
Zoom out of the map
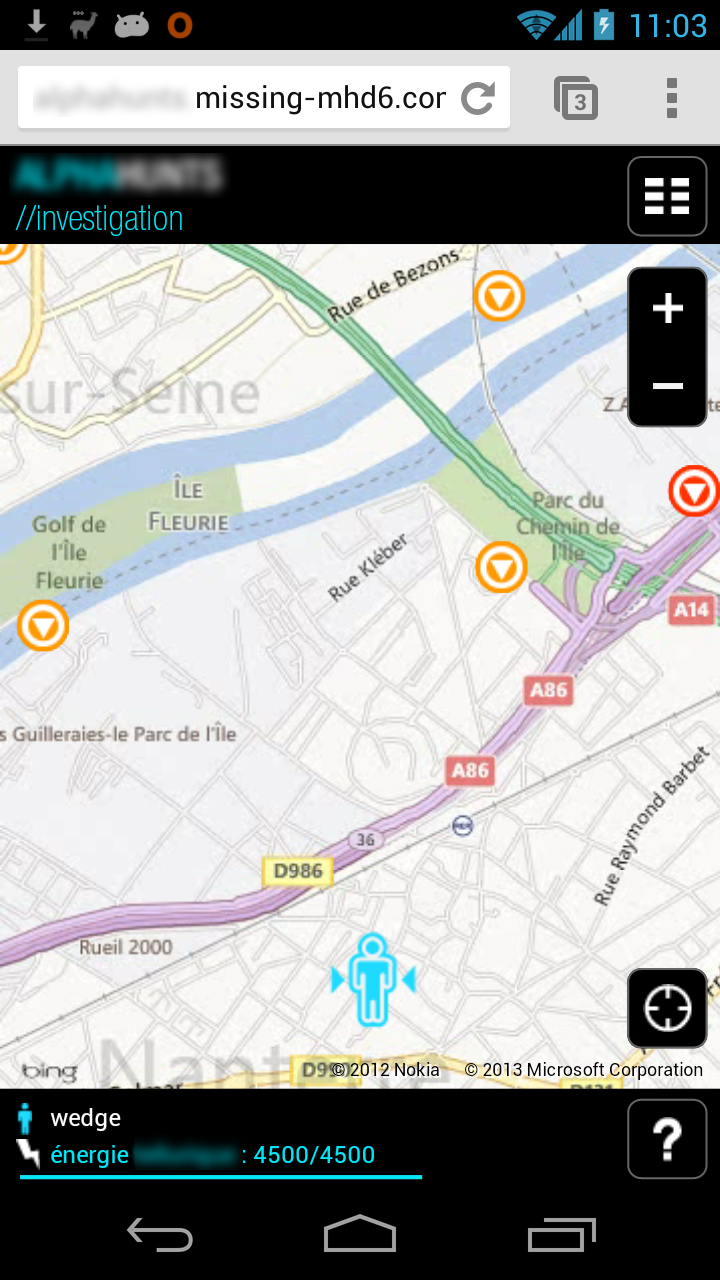point(667,387)
